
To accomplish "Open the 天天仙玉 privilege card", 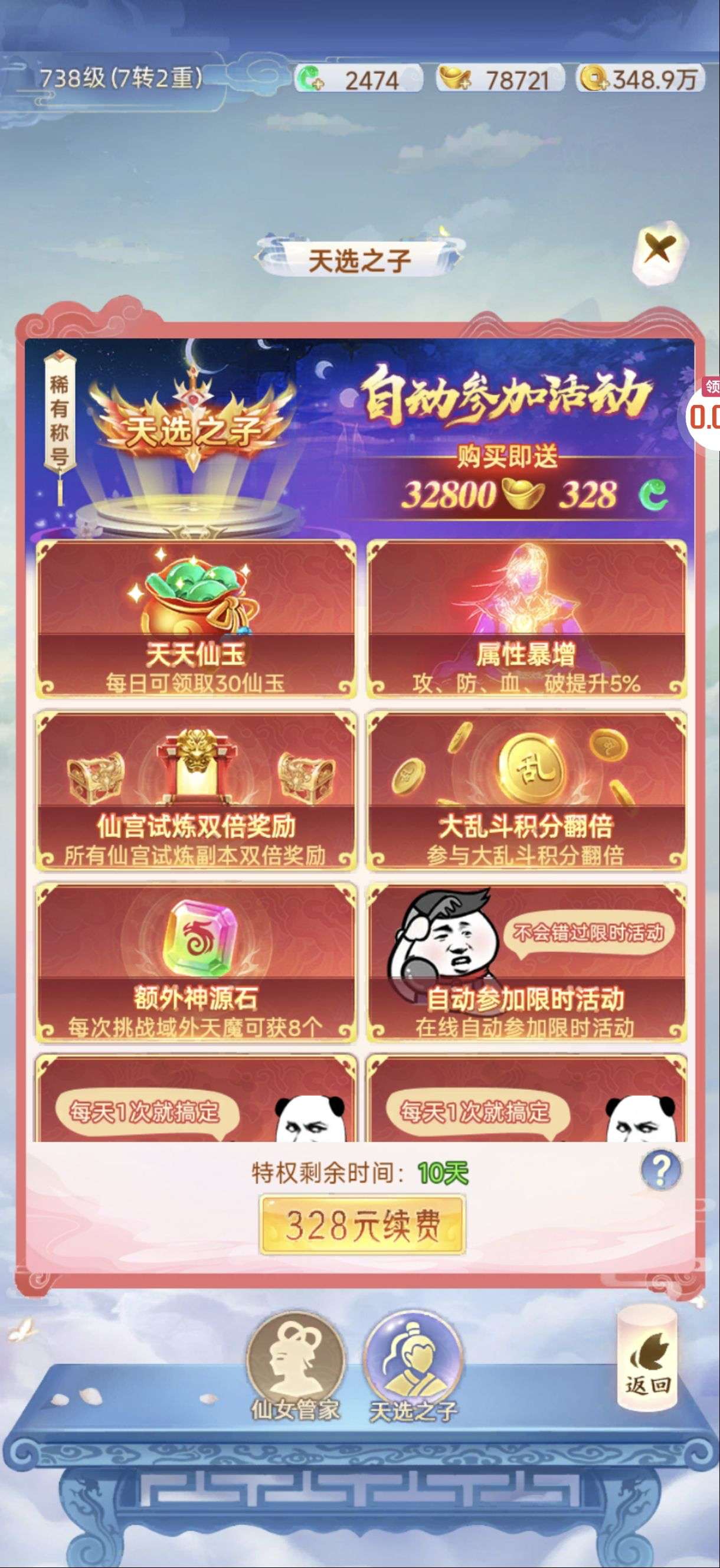I will [x=195, y=619].
